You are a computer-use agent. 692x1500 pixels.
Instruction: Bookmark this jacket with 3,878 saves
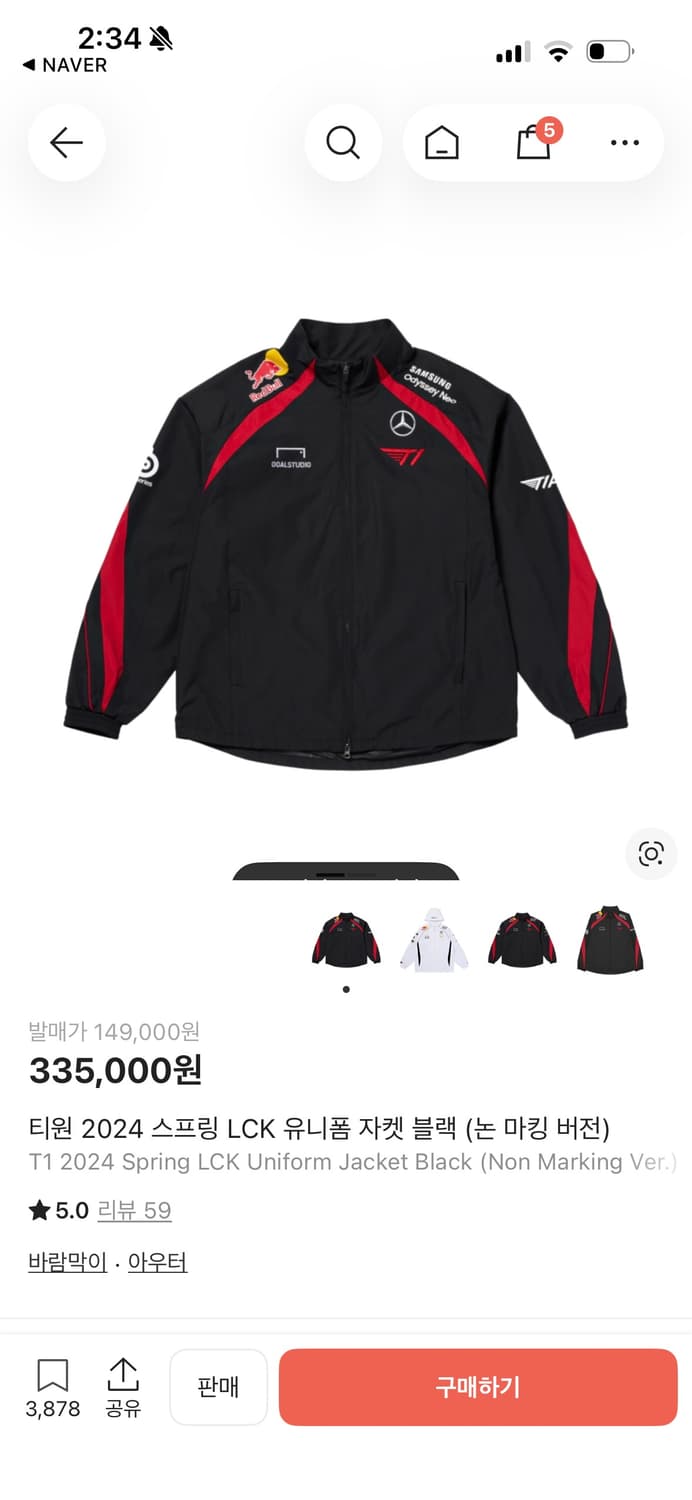click(53, 1386)
